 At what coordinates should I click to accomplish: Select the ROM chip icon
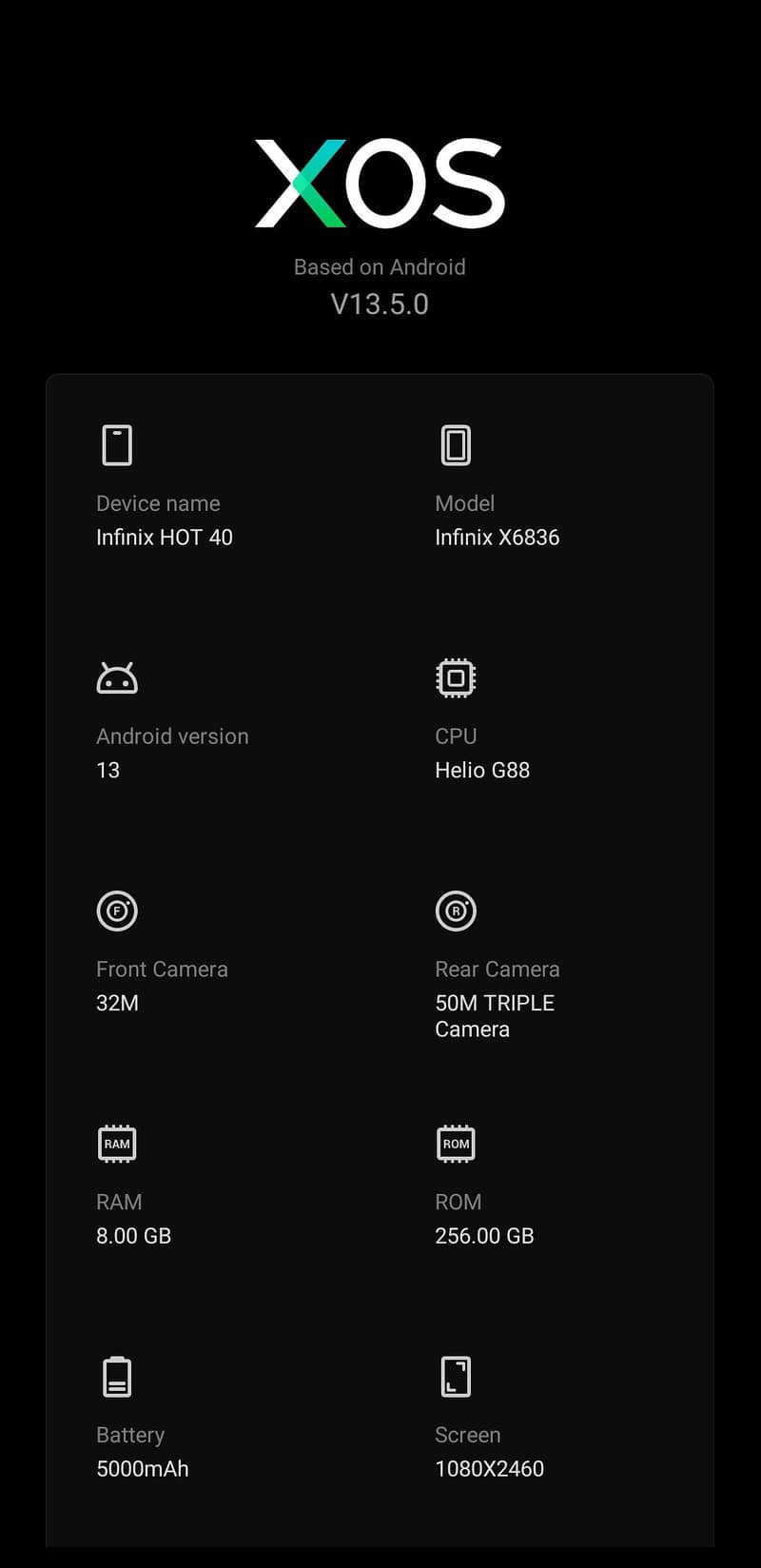click(456, 1144)
